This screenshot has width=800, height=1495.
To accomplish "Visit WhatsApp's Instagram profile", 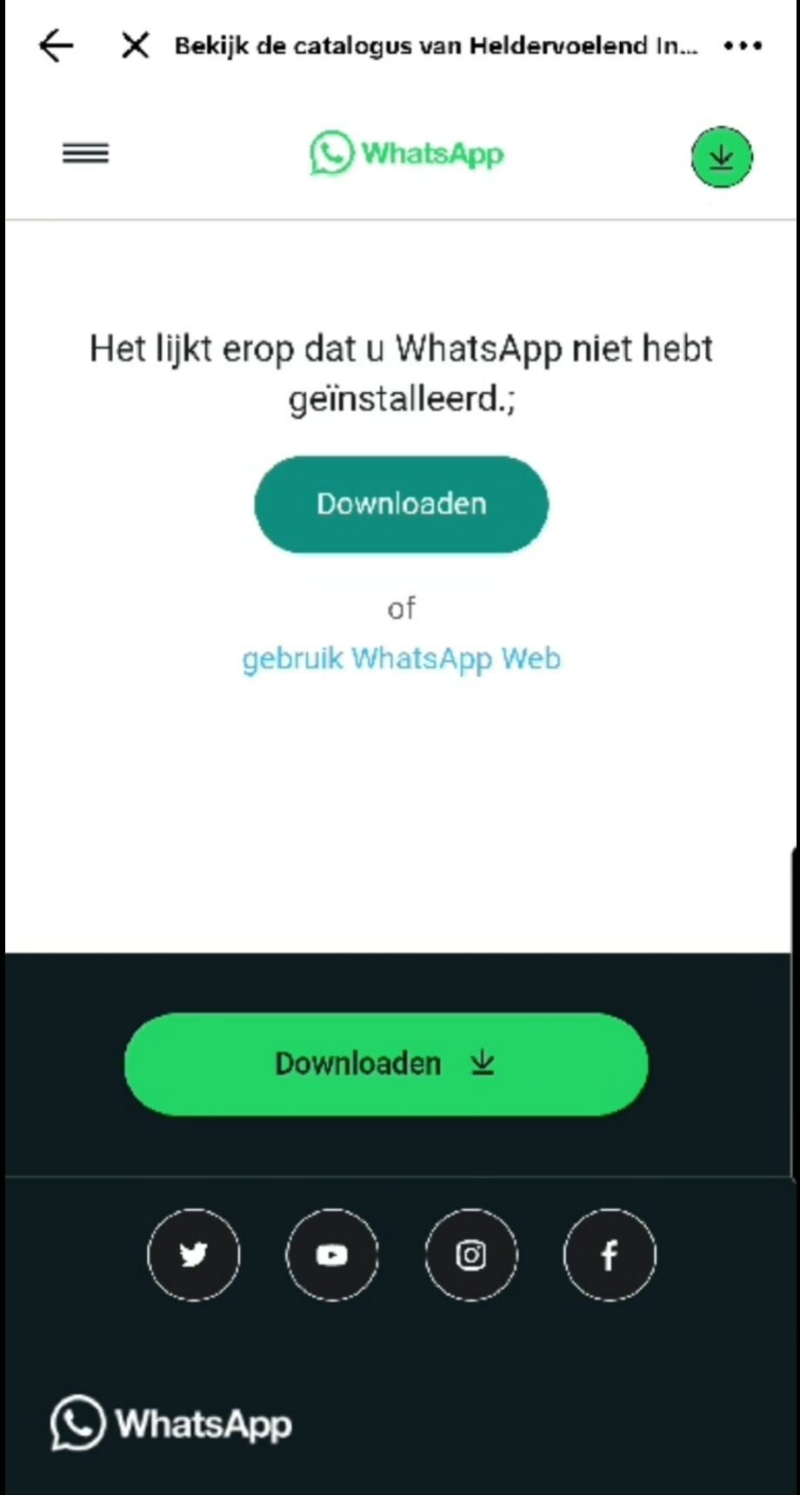I will click(471, 1255).
